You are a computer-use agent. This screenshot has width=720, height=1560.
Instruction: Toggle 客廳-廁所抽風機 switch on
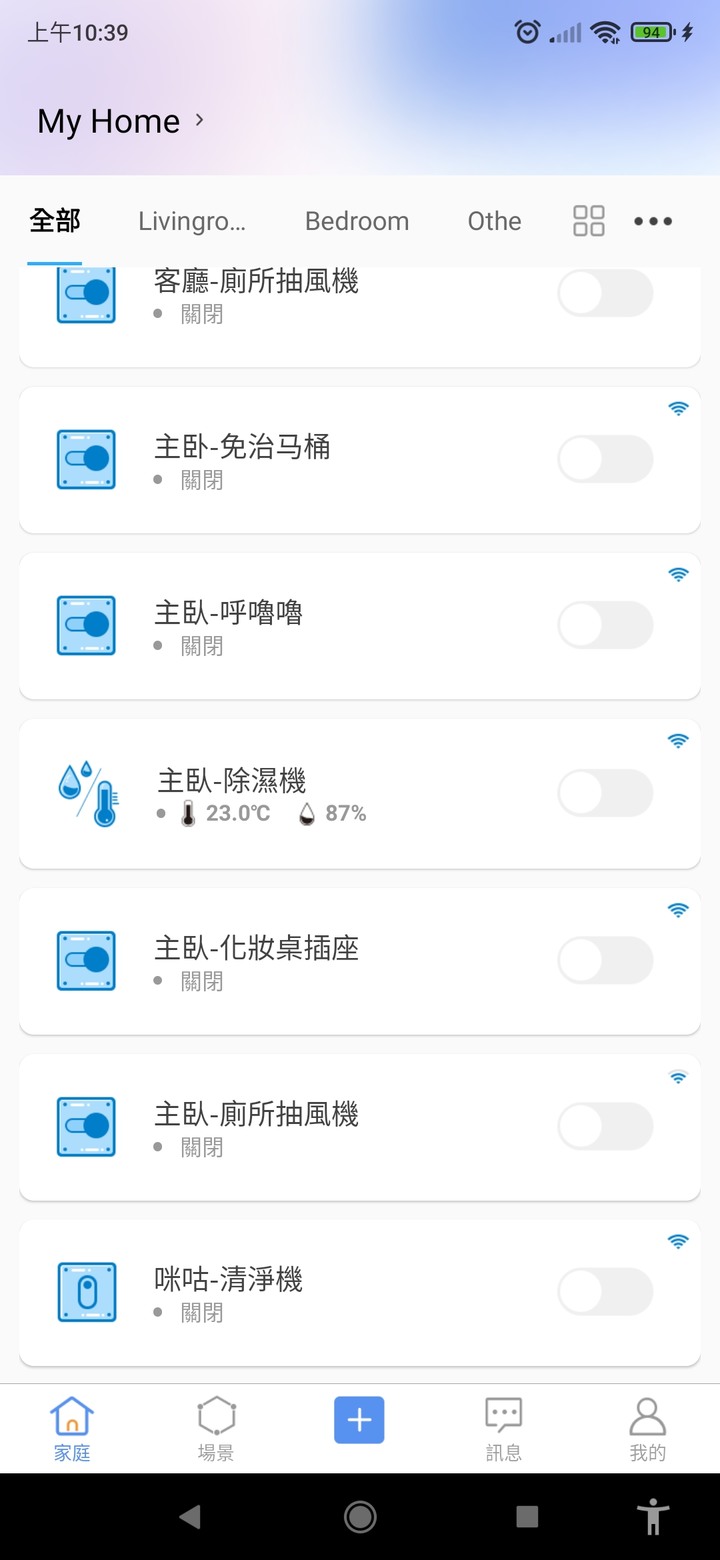pyautogui.click(x=605, y=294)
